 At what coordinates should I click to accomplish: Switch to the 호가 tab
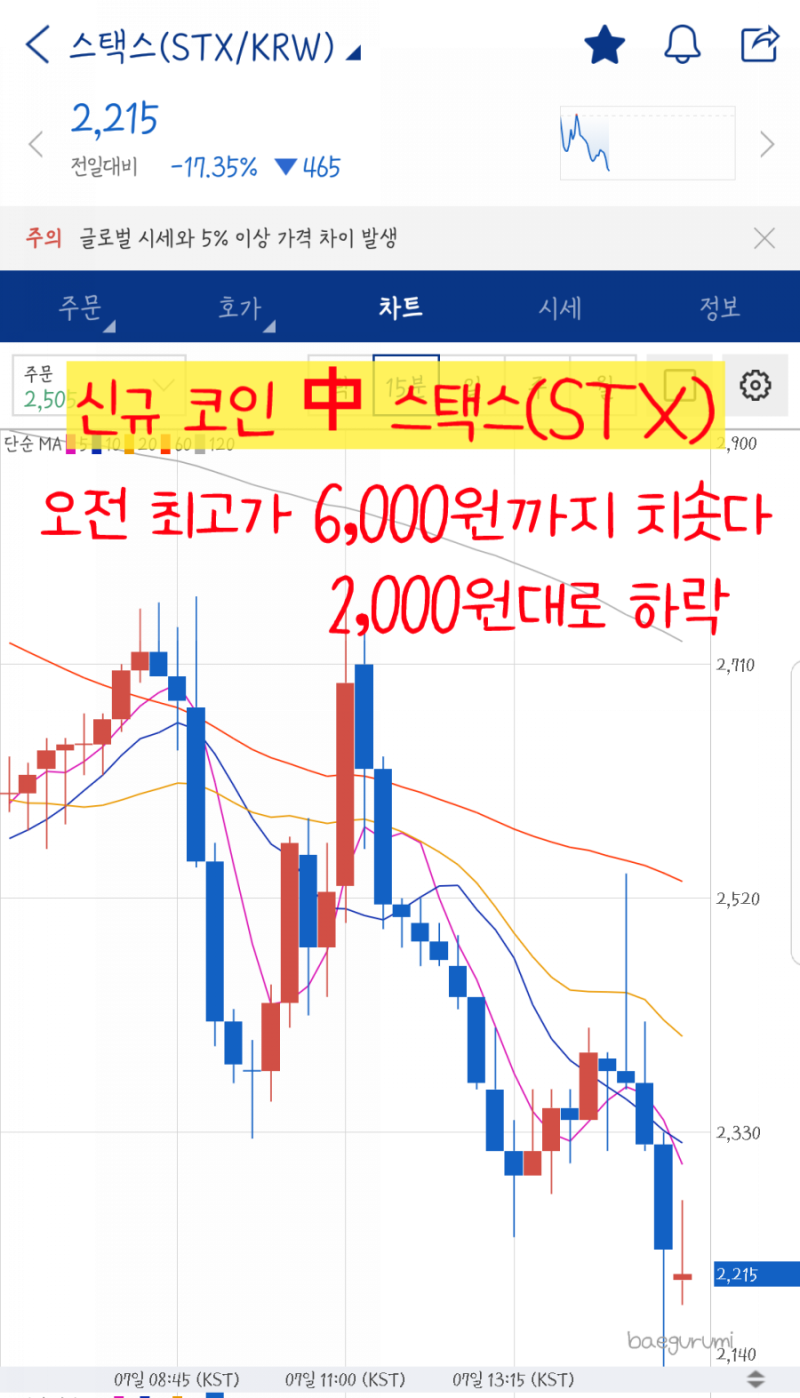point(240,307)
